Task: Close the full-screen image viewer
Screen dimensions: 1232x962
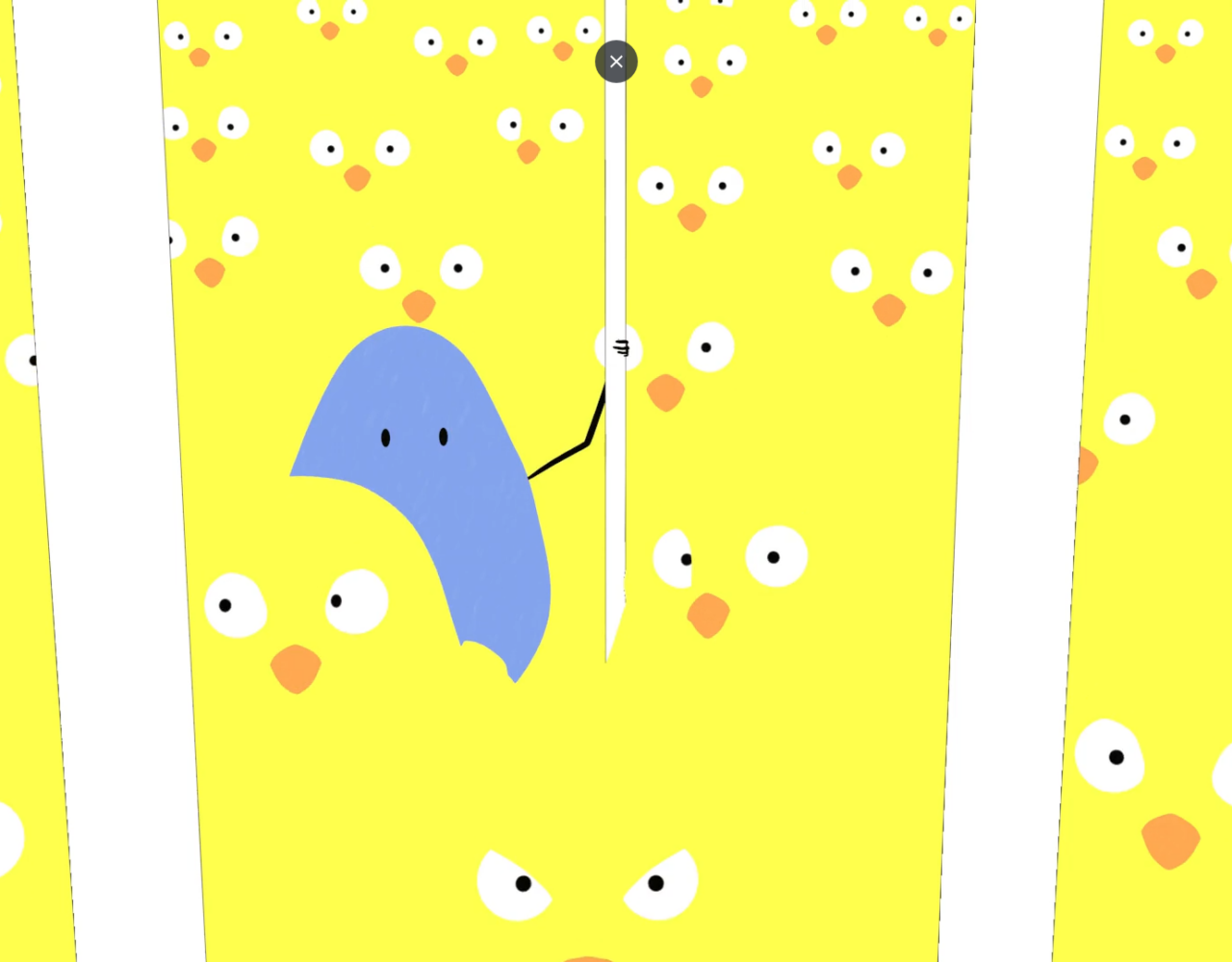Action: pyautogui.click(x=616, y=62)
